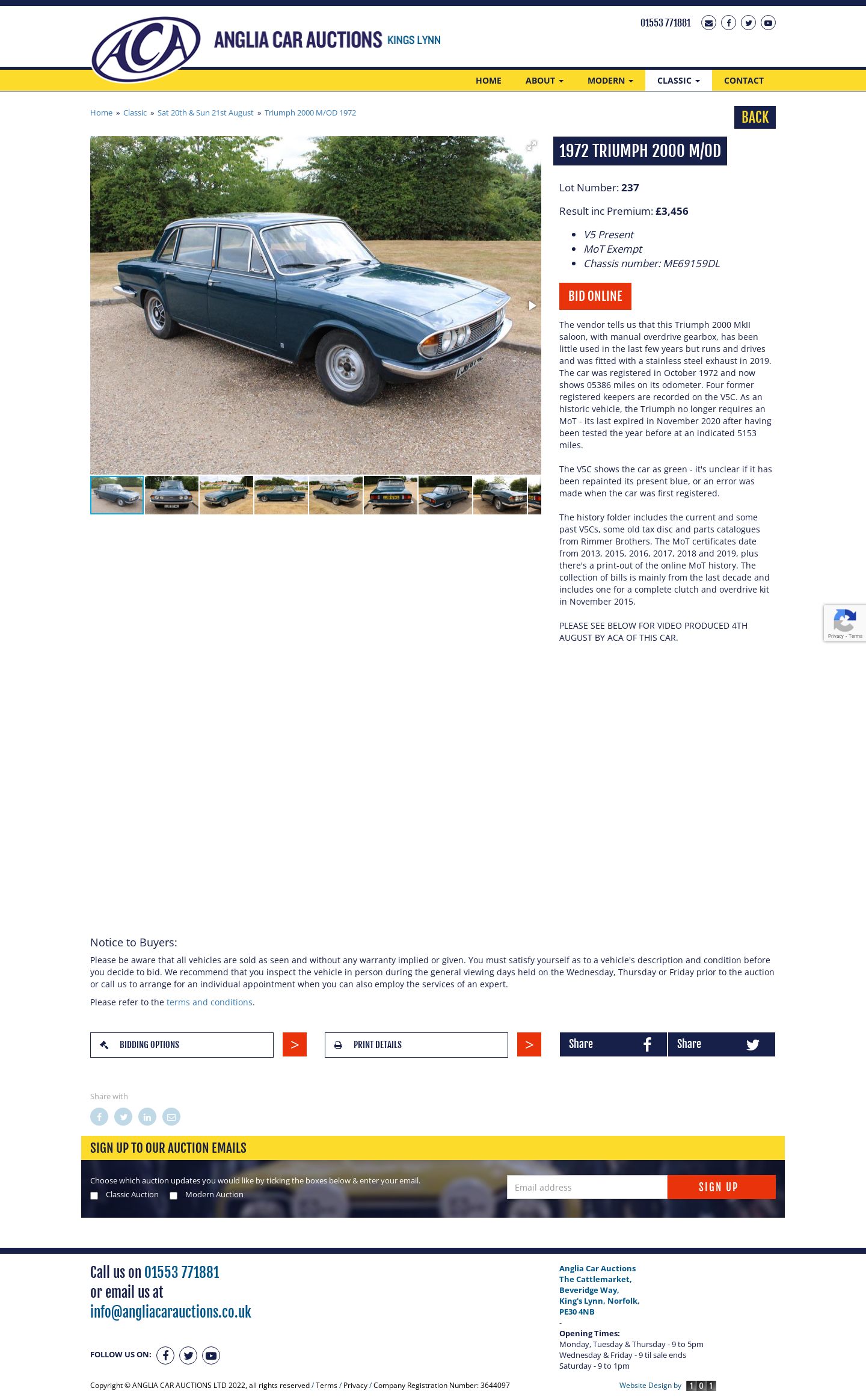The width and height of the screenshot is (866, 1400).
Task: Open the terms and conditions link
Action: pyautogui.click(x=209, y=1002)
